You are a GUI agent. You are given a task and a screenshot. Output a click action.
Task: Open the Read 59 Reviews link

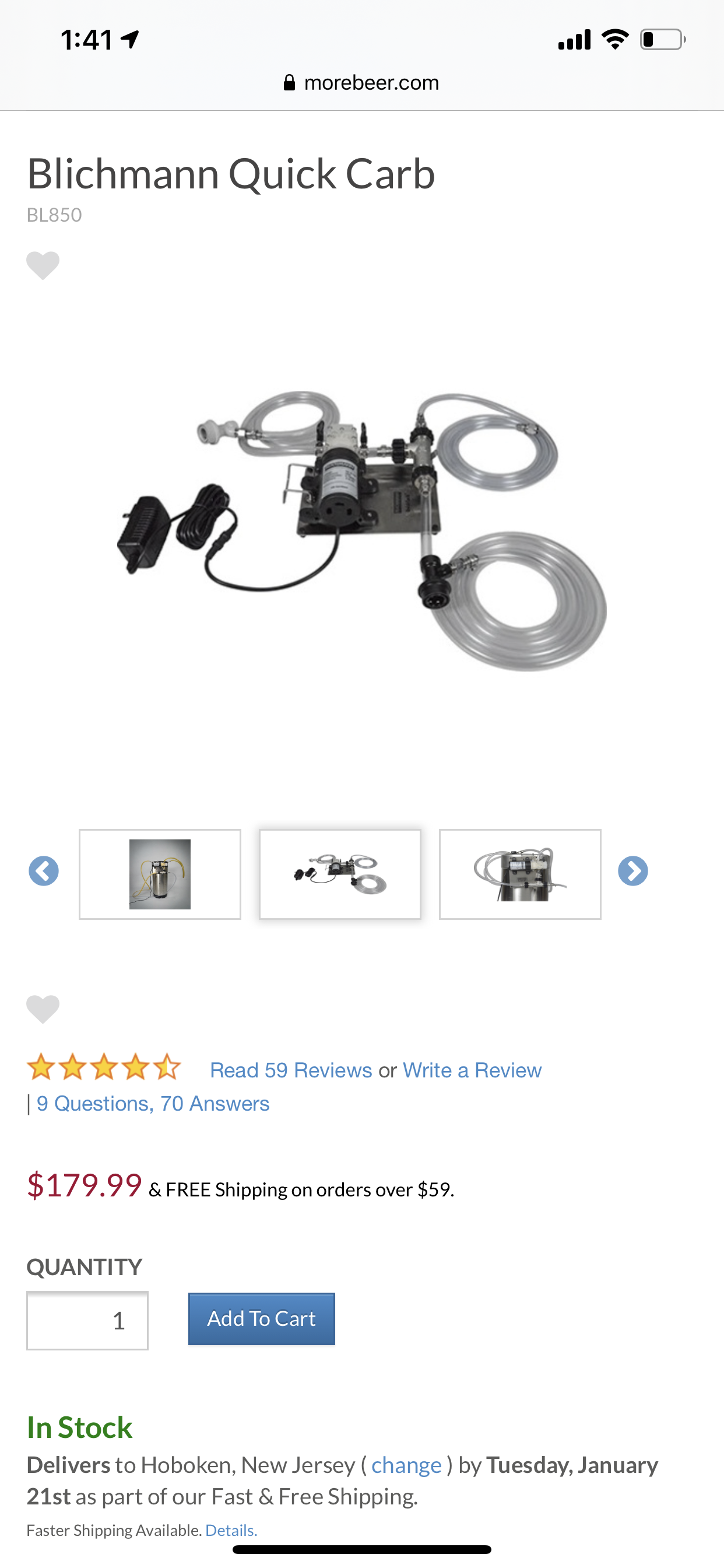[x=291, y=1070]
